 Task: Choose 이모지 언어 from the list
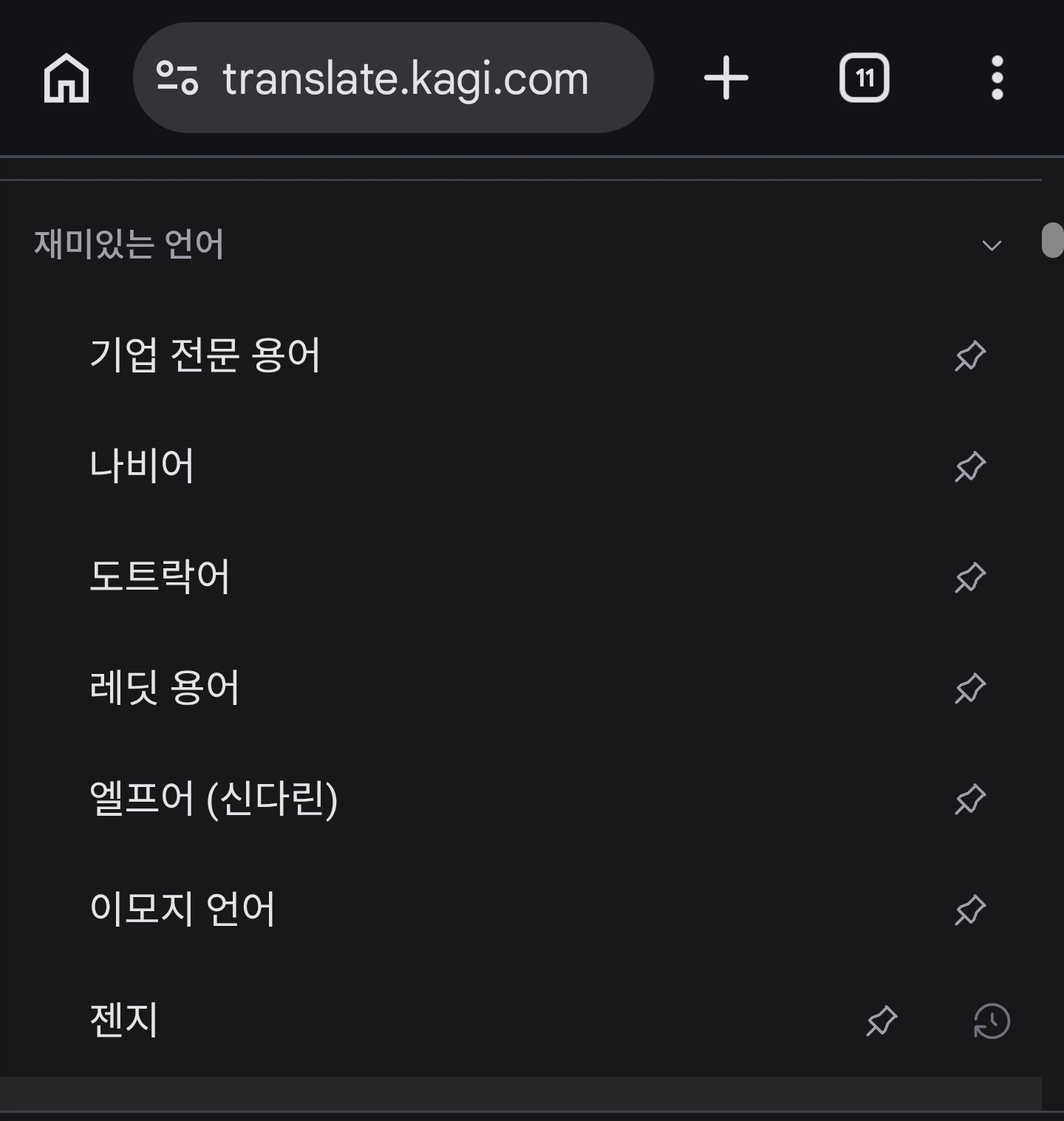pos(183,910)
